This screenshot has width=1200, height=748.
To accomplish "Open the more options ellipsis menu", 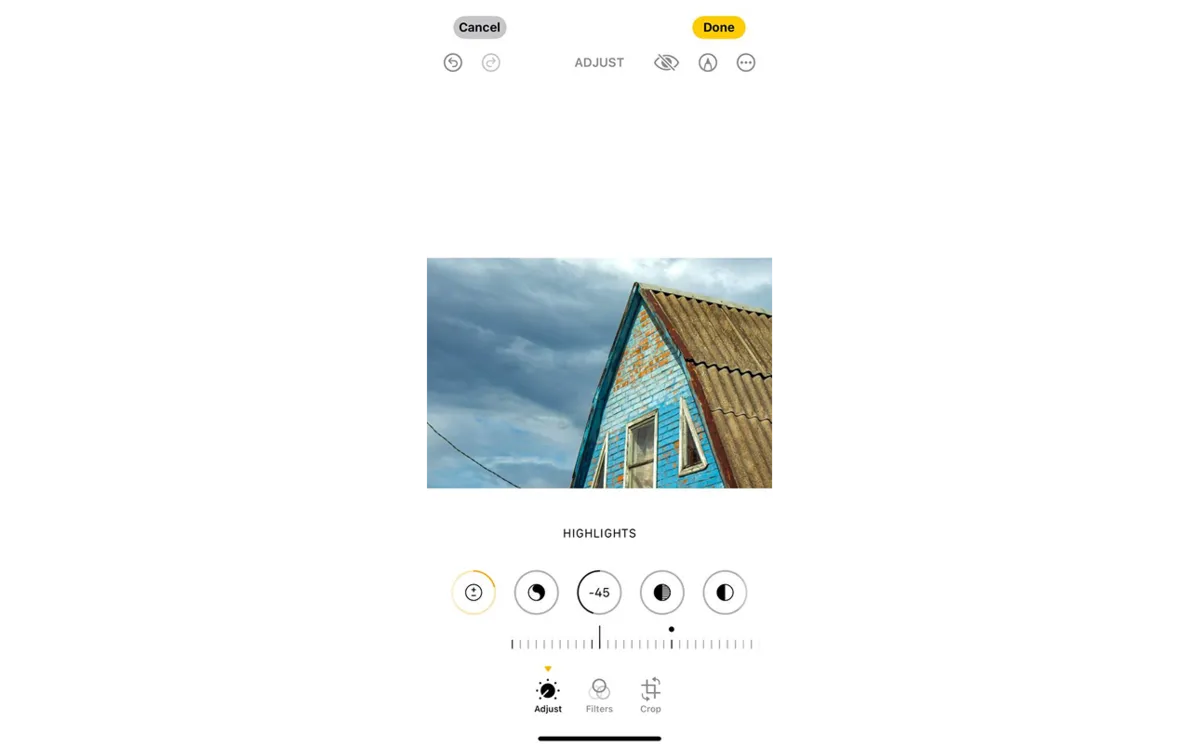I will click(746, 63).
